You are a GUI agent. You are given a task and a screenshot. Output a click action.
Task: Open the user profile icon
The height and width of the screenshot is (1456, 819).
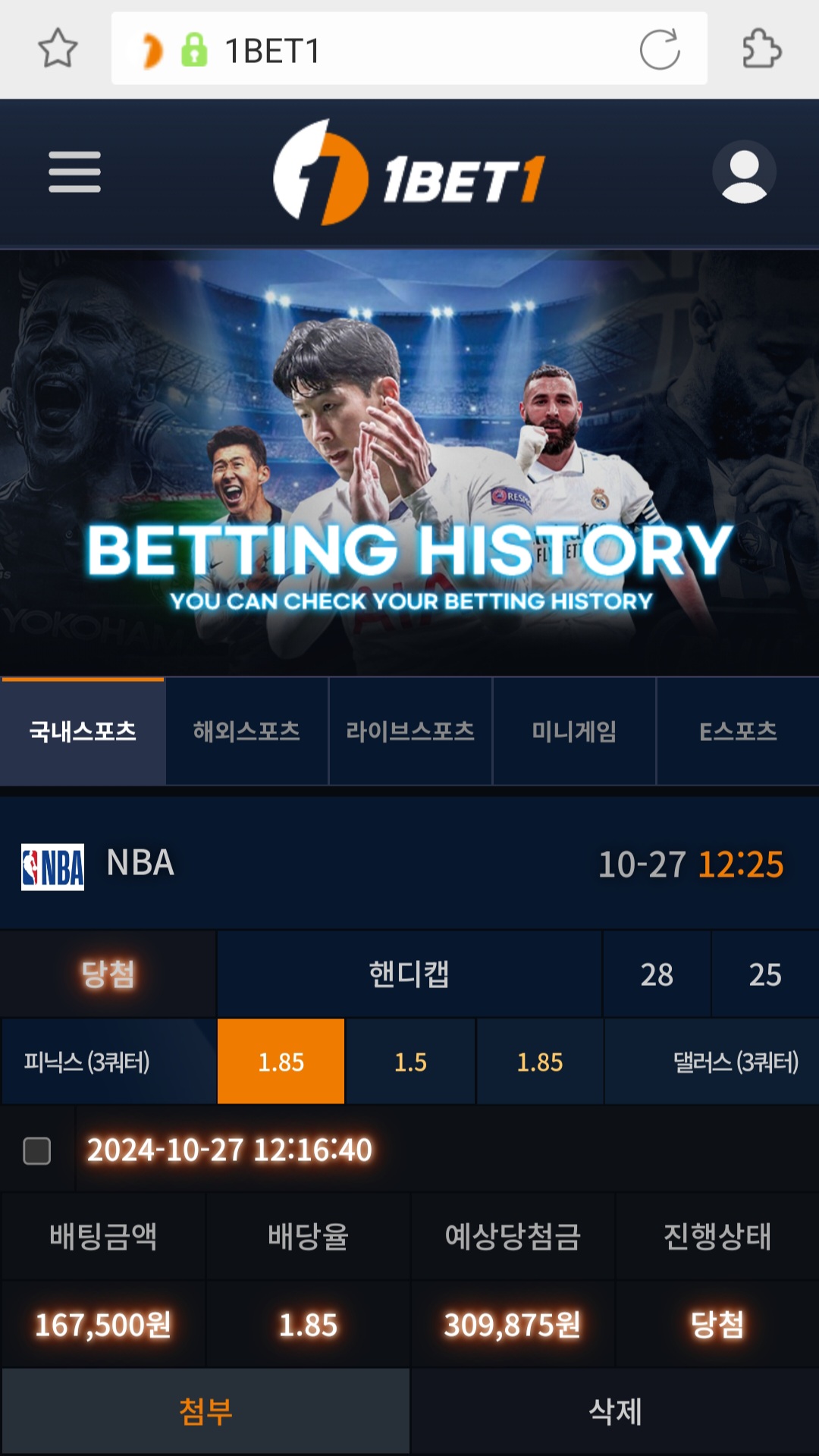click(744, 171)
